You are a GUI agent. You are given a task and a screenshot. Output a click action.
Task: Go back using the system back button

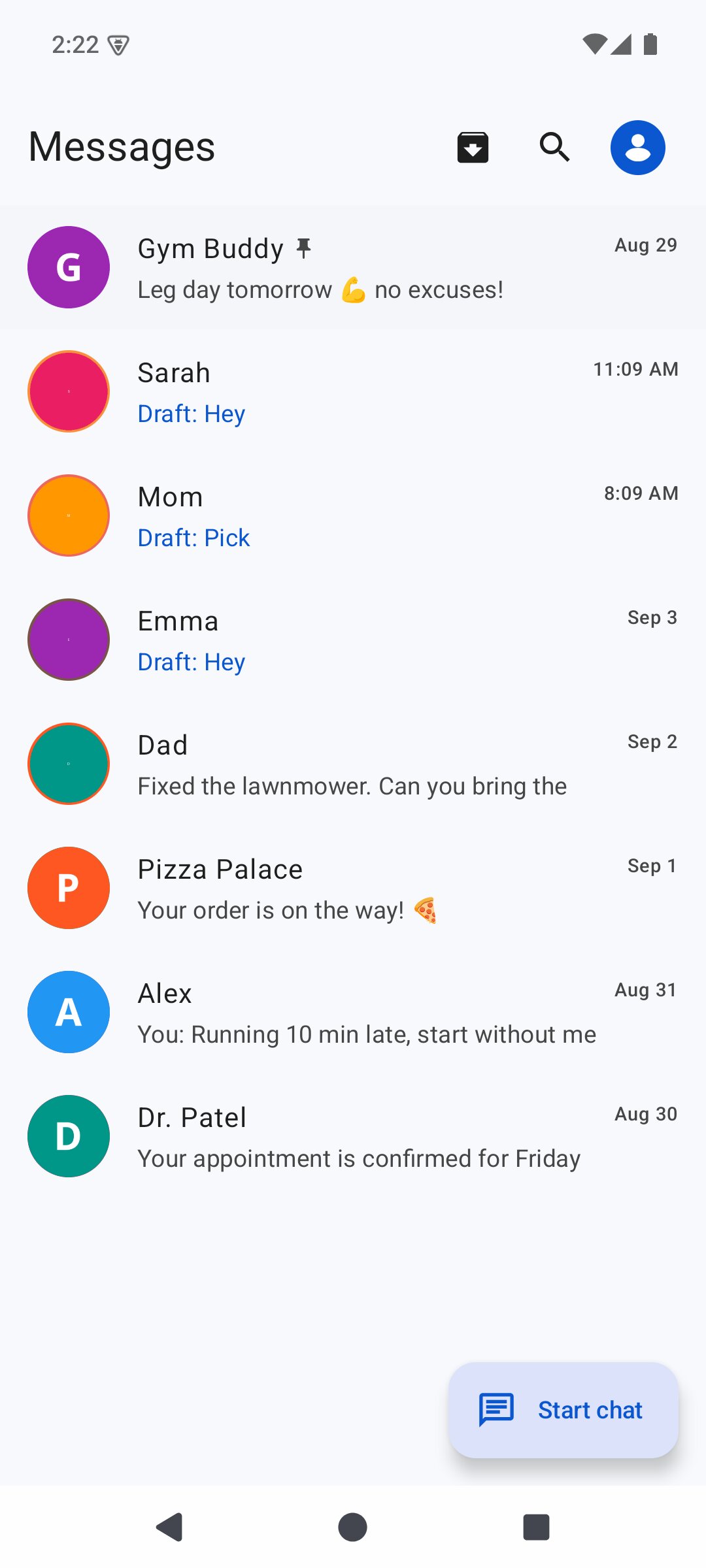click(x=169, y=1527)
